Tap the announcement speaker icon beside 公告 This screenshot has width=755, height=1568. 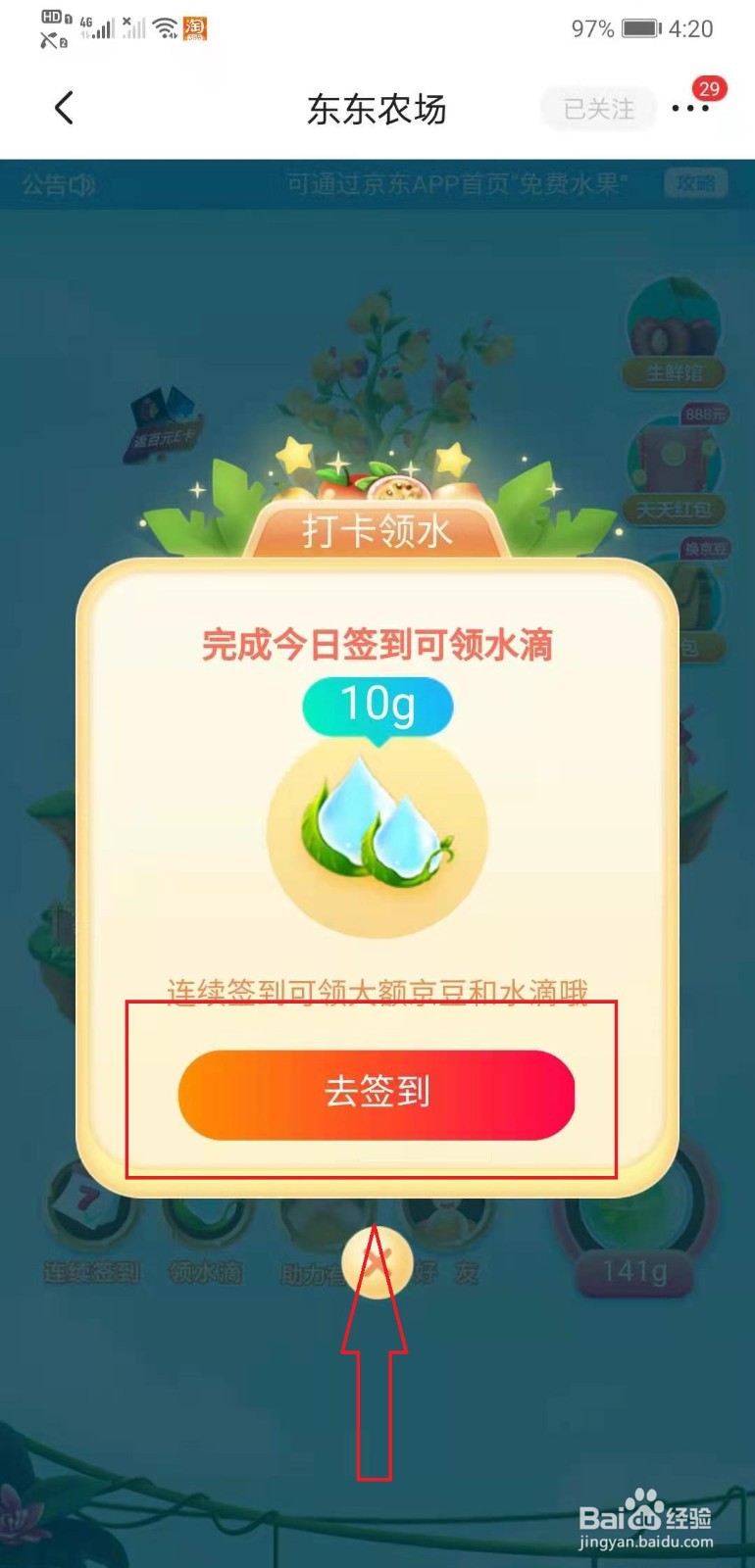[x=83, y=186]
